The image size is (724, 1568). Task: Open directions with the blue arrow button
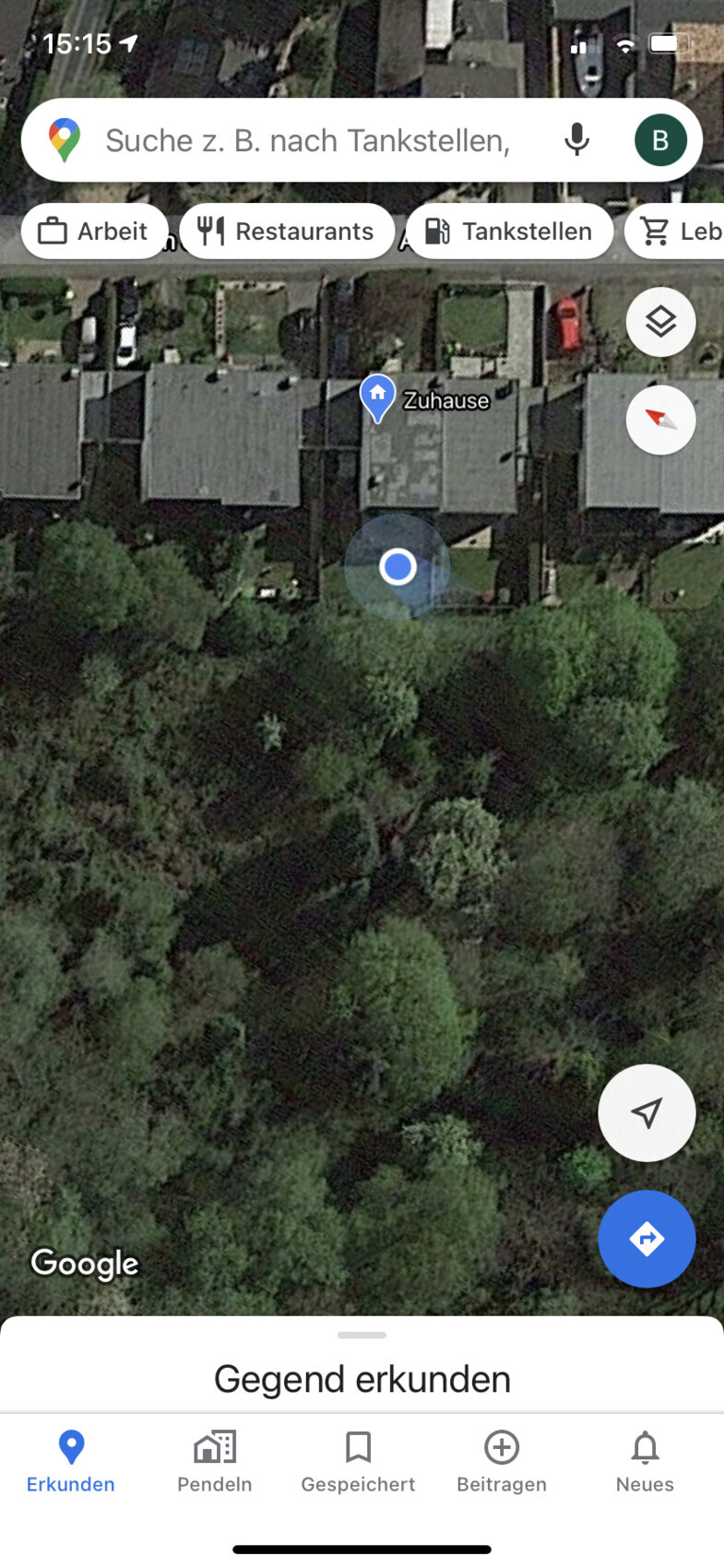pos(647,1239)
